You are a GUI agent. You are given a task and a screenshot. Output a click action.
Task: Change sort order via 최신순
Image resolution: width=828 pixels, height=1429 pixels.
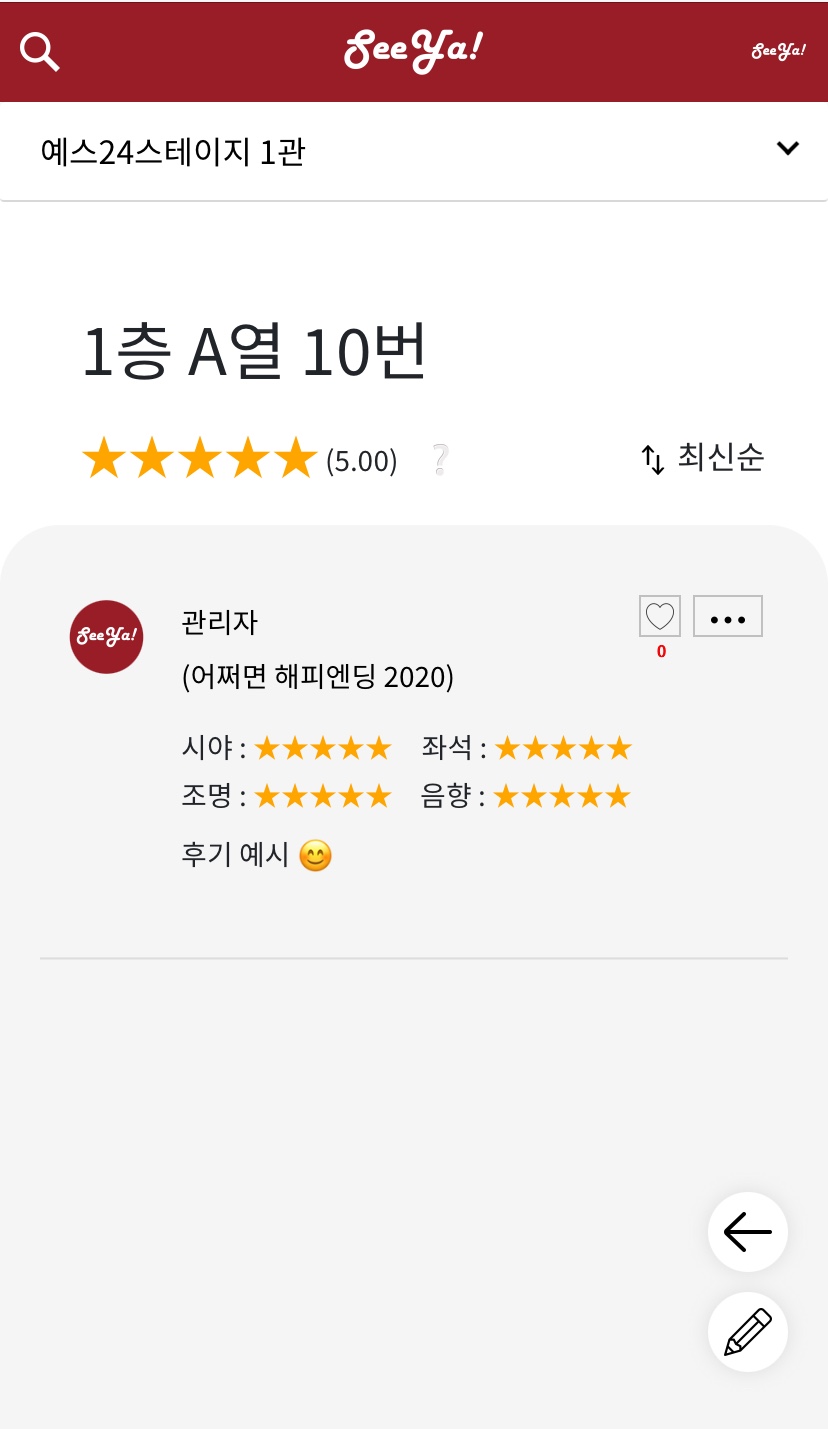click(702, 458)
